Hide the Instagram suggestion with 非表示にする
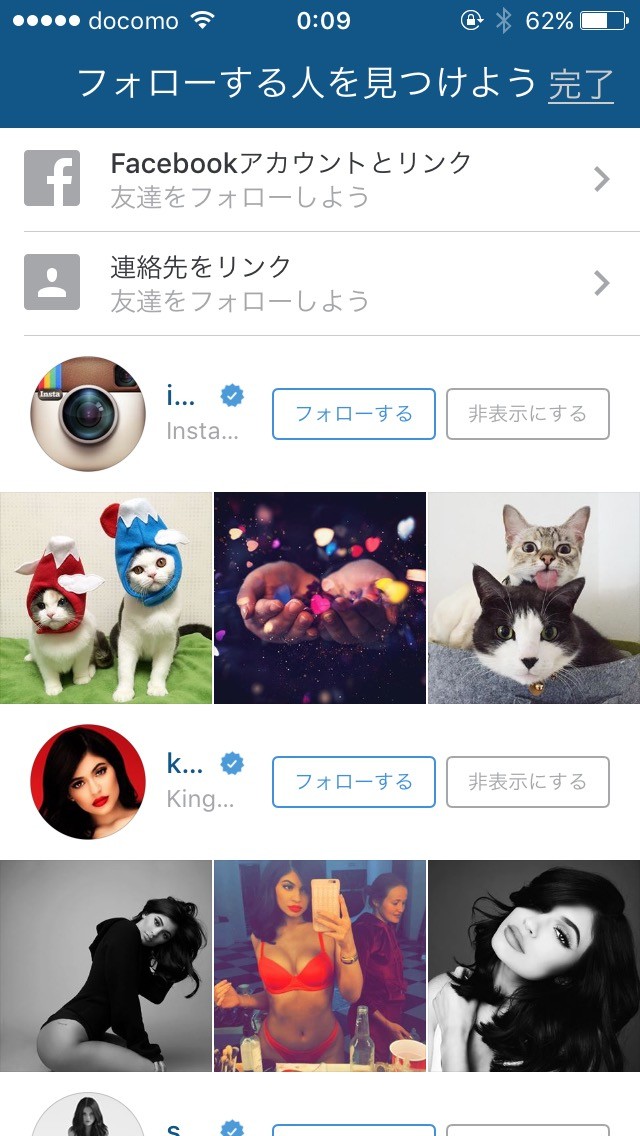 528,414
